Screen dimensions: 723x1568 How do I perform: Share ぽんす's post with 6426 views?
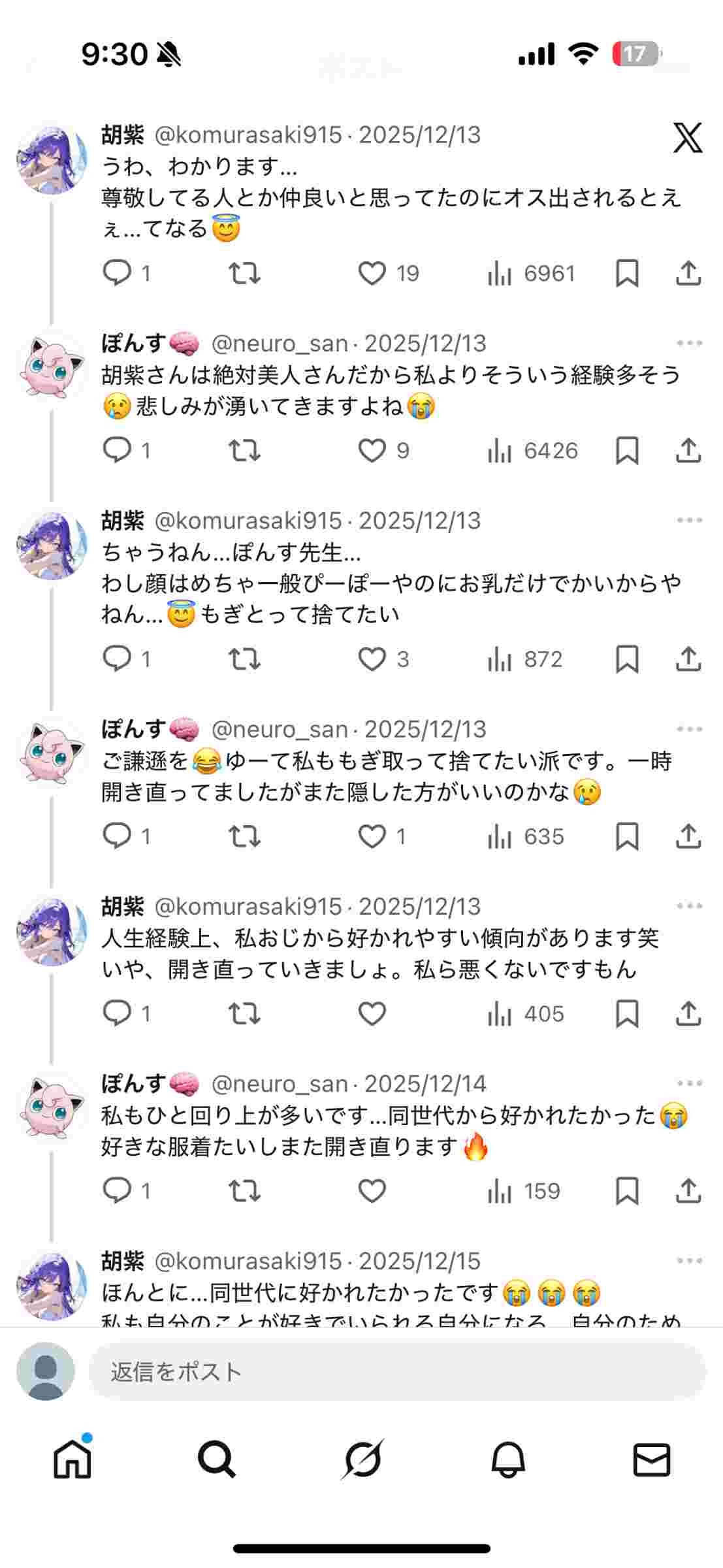pos(688,450)
